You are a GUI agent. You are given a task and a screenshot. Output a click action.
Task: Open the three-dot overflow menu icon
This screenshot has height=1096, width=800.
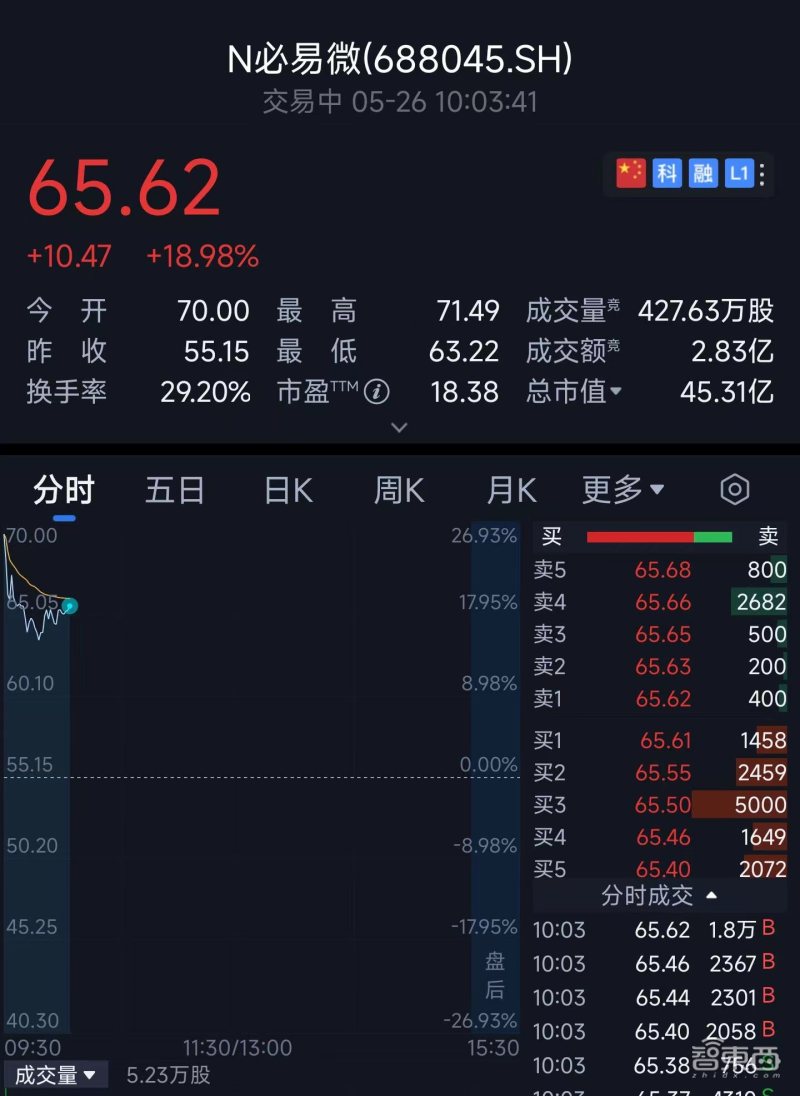tap(761, 172)
